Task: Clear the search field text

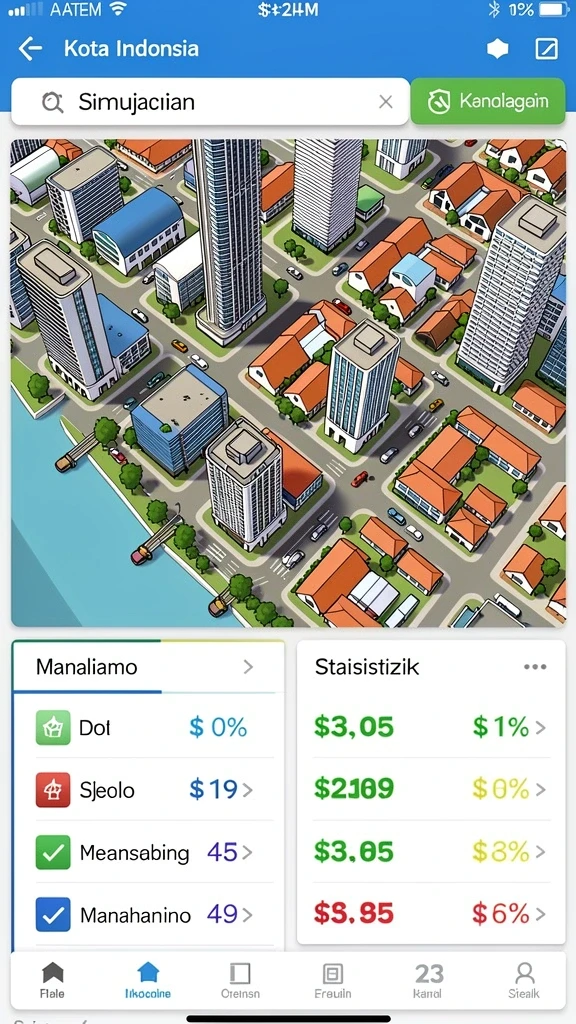Action: [x=386, y=102]
